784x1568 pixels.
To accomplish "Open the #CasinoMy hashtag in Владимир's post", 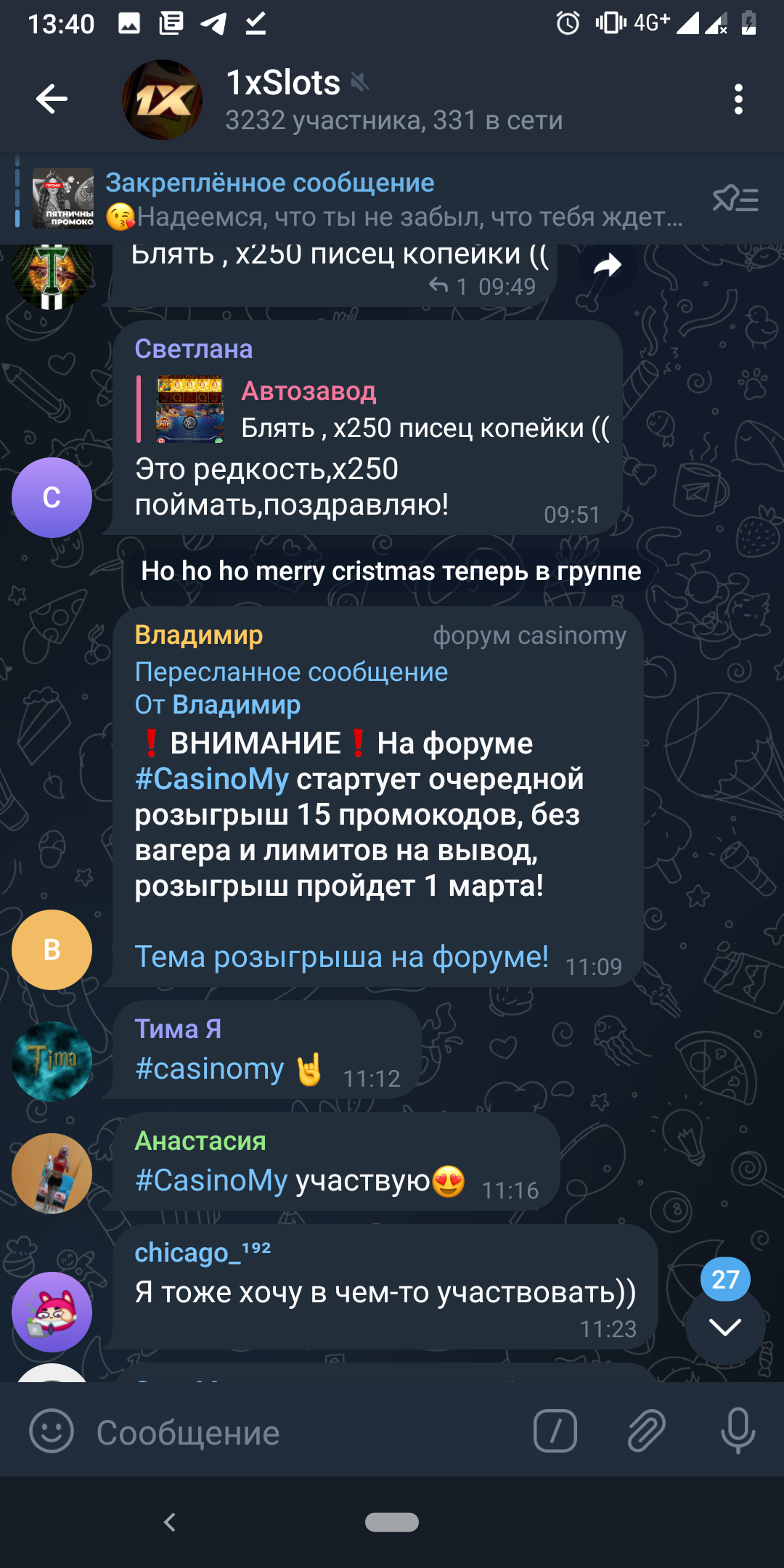I will pyautogui.click(x=211, y=779).
